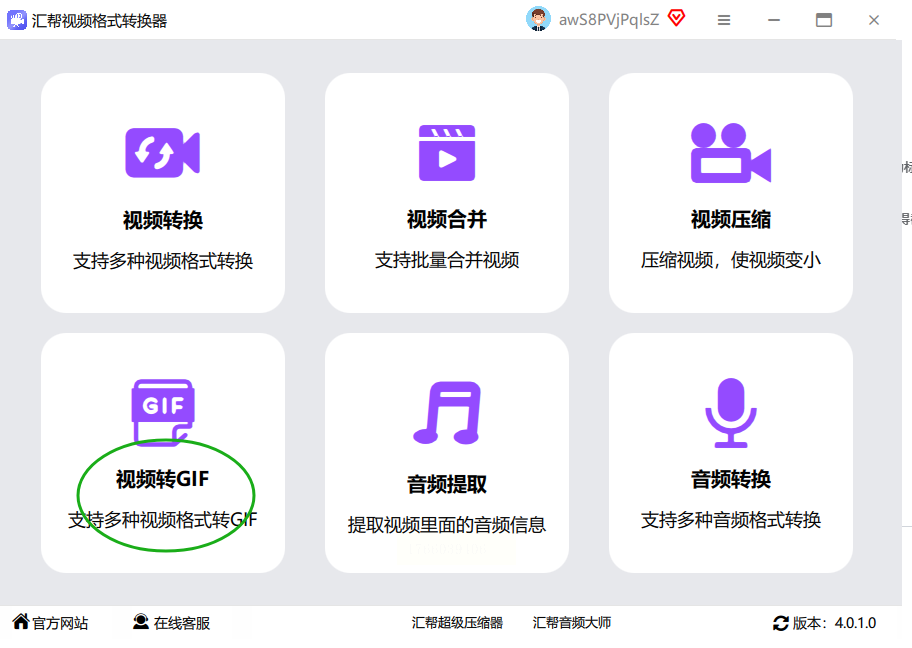Contact 在线客服 support
912x648 pixels.
[171, 623]
